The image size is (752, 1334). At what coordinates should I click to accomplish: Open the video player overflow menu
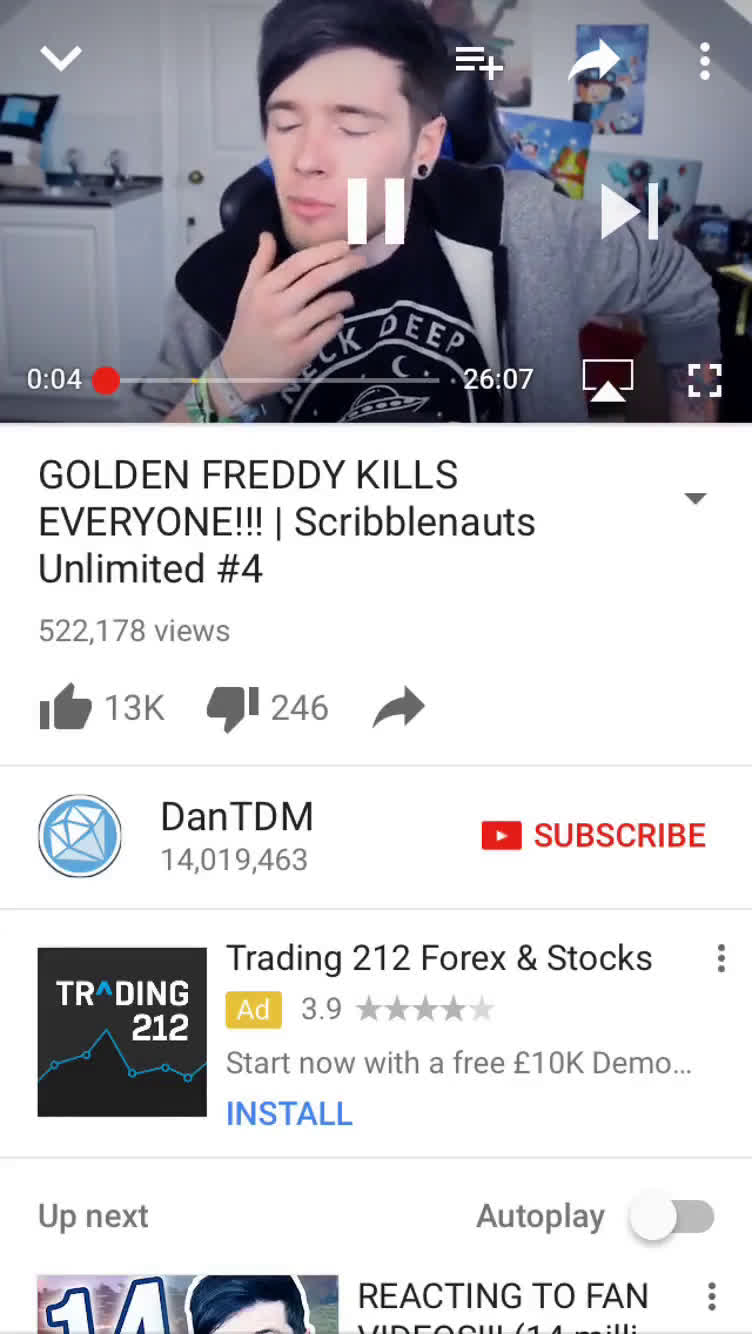click(705, 61)
